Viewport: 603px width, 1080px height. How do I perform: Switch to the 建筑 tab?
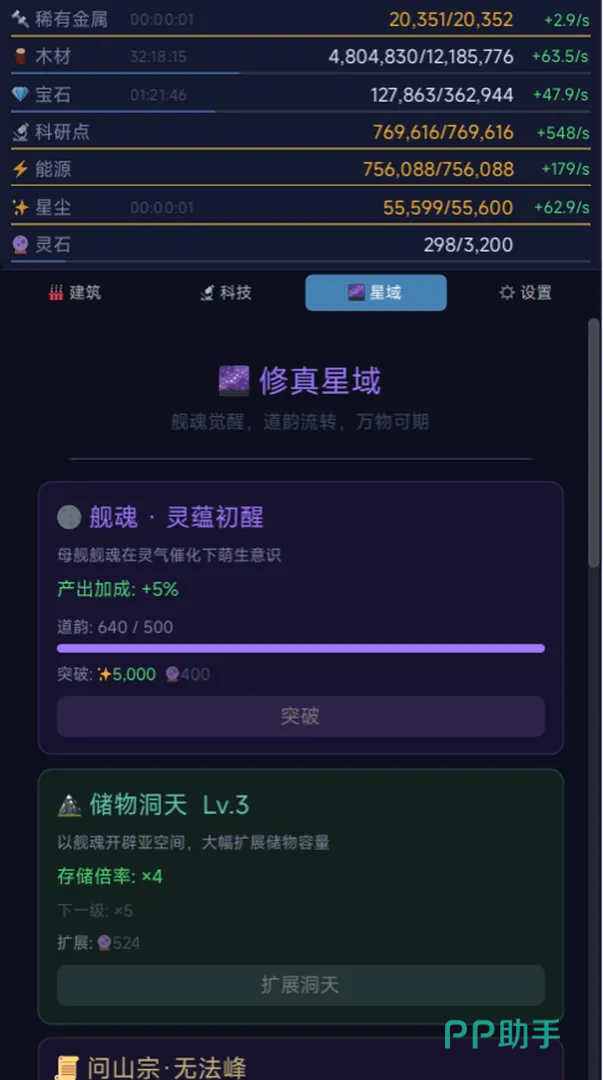coord(75,293)
